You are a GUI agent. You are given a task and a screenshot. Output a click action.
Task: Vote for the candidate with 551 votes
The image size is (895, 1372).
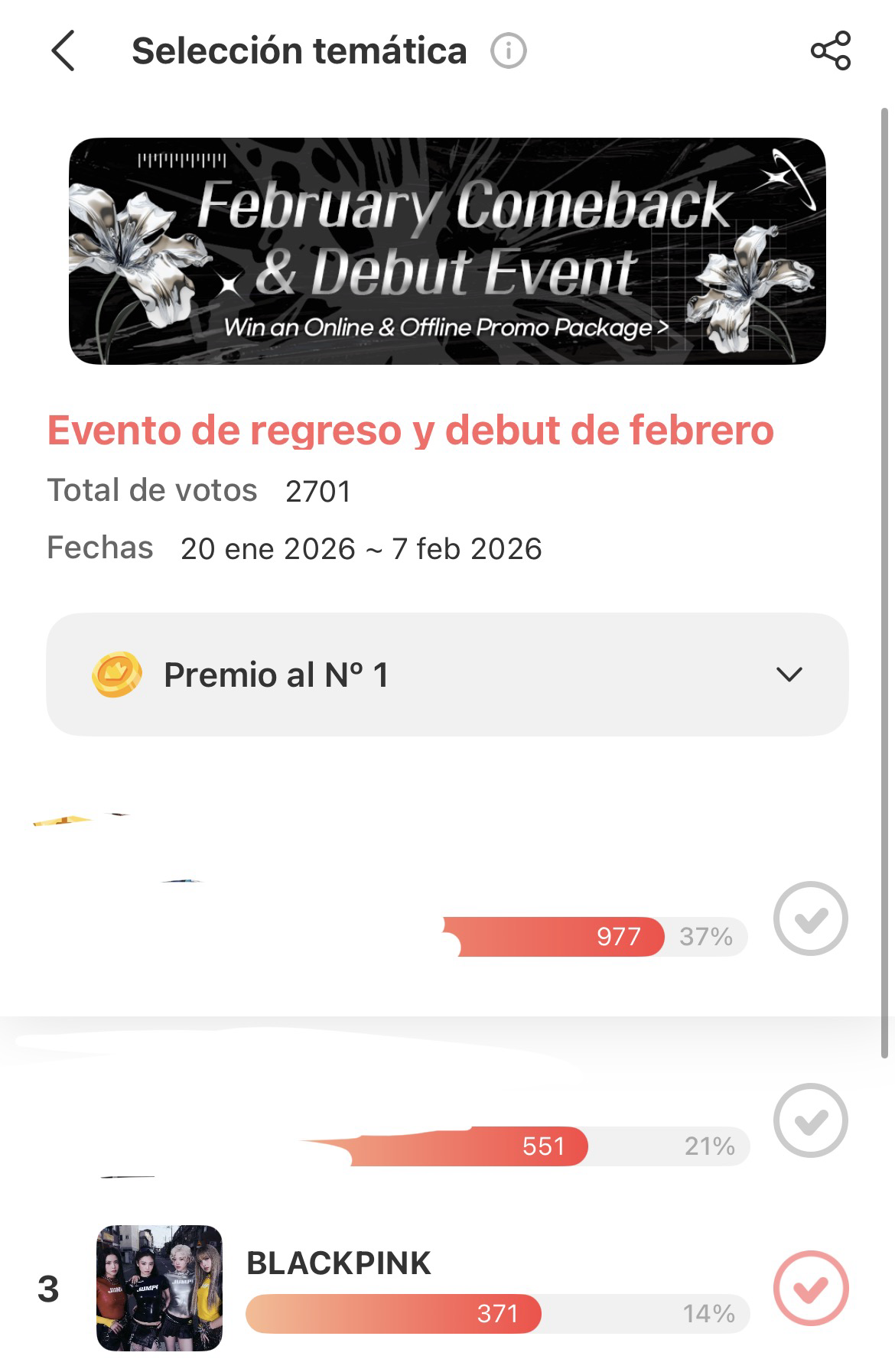click(810, 1120)
